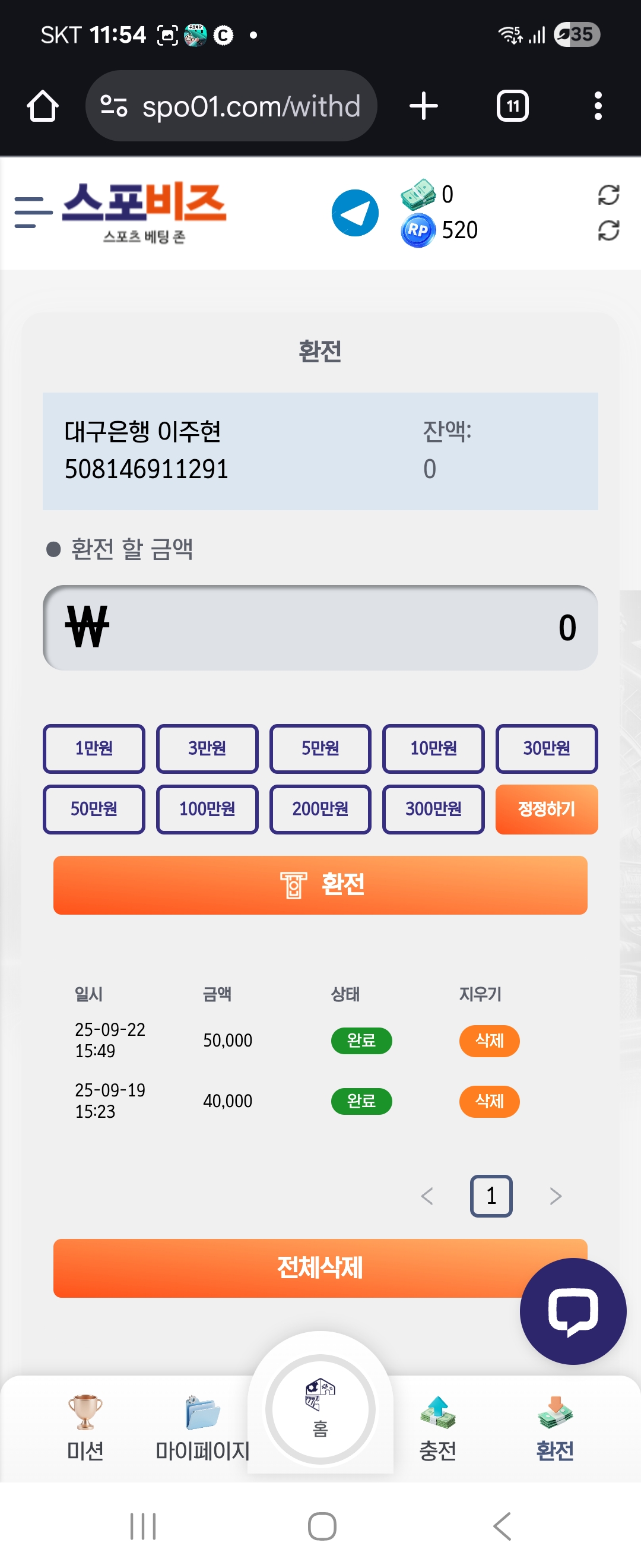
Task: Open the live chat support bubble
Action: point(572,1310)
